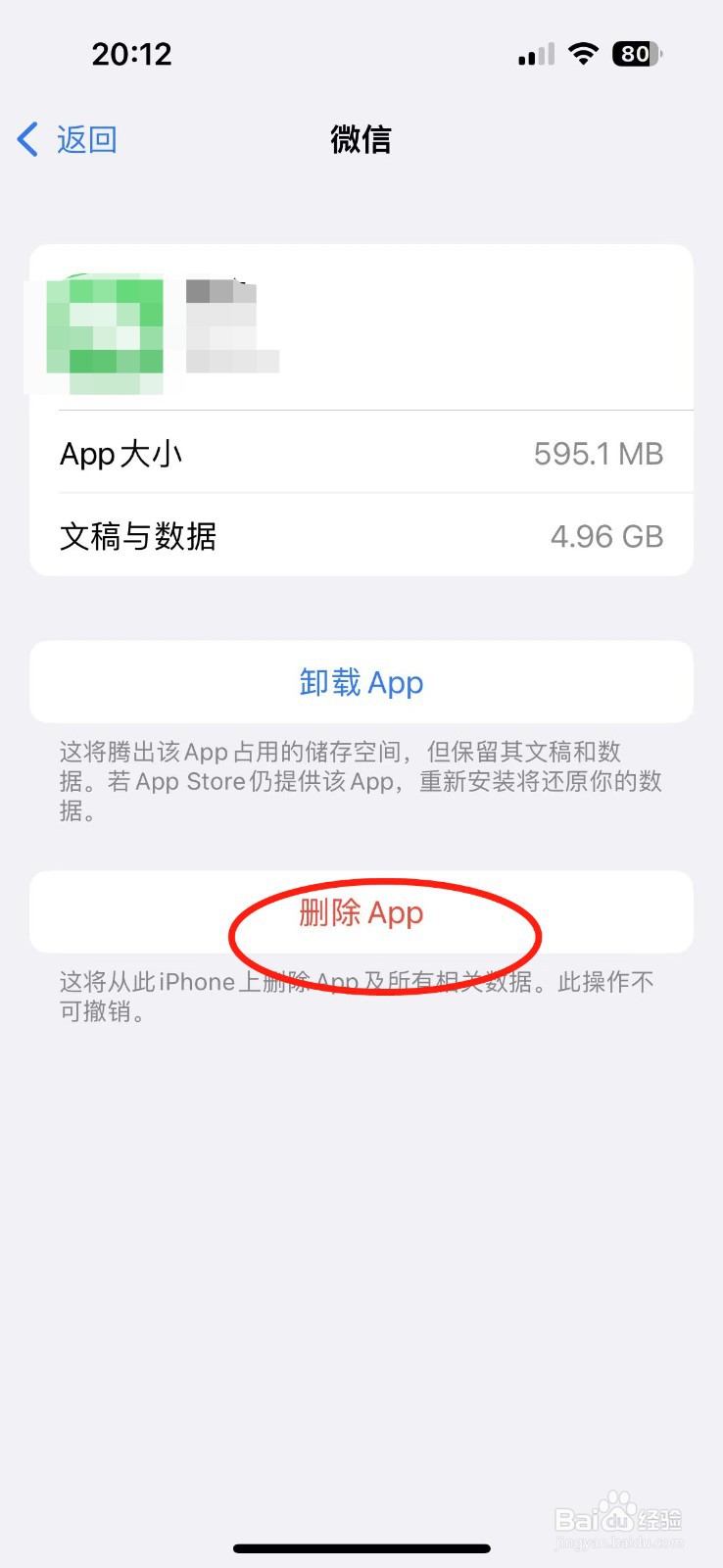Viewport: 723px width, 1568px height.
Task: Select the 文稿与数据 row
Action: (138, 535)
